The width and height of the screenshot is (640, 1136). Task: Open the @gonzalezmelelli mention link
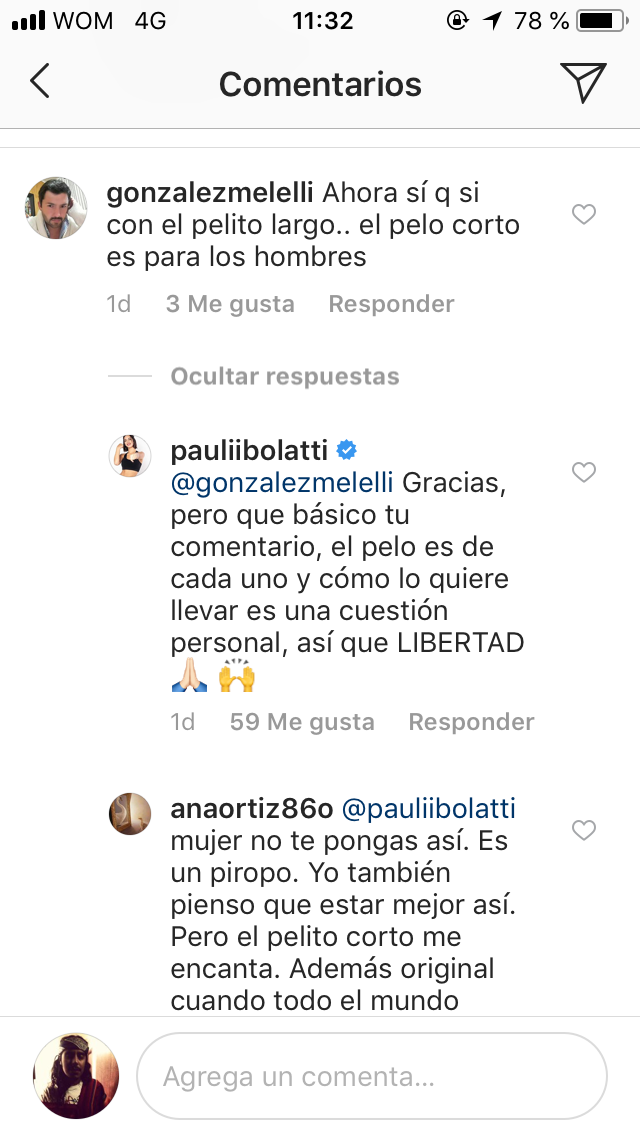[283, 484]
